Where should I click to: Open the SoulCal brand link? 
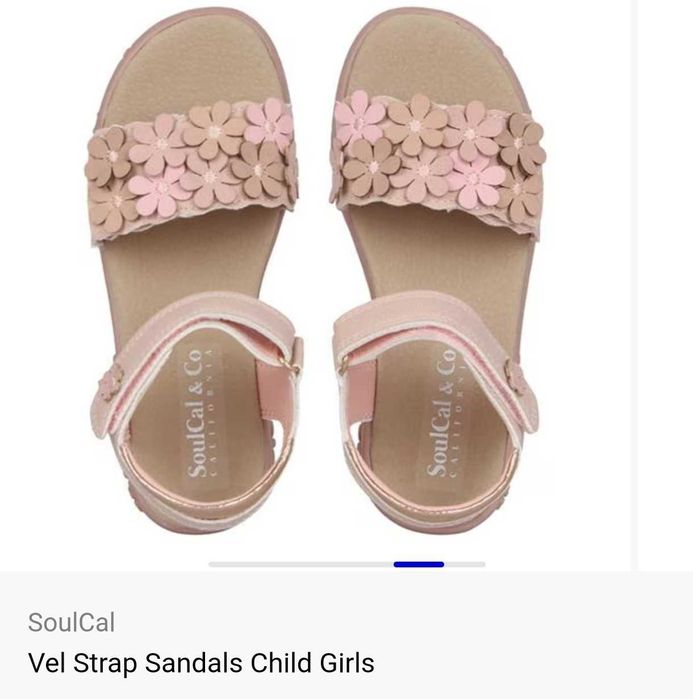(71, 623)
